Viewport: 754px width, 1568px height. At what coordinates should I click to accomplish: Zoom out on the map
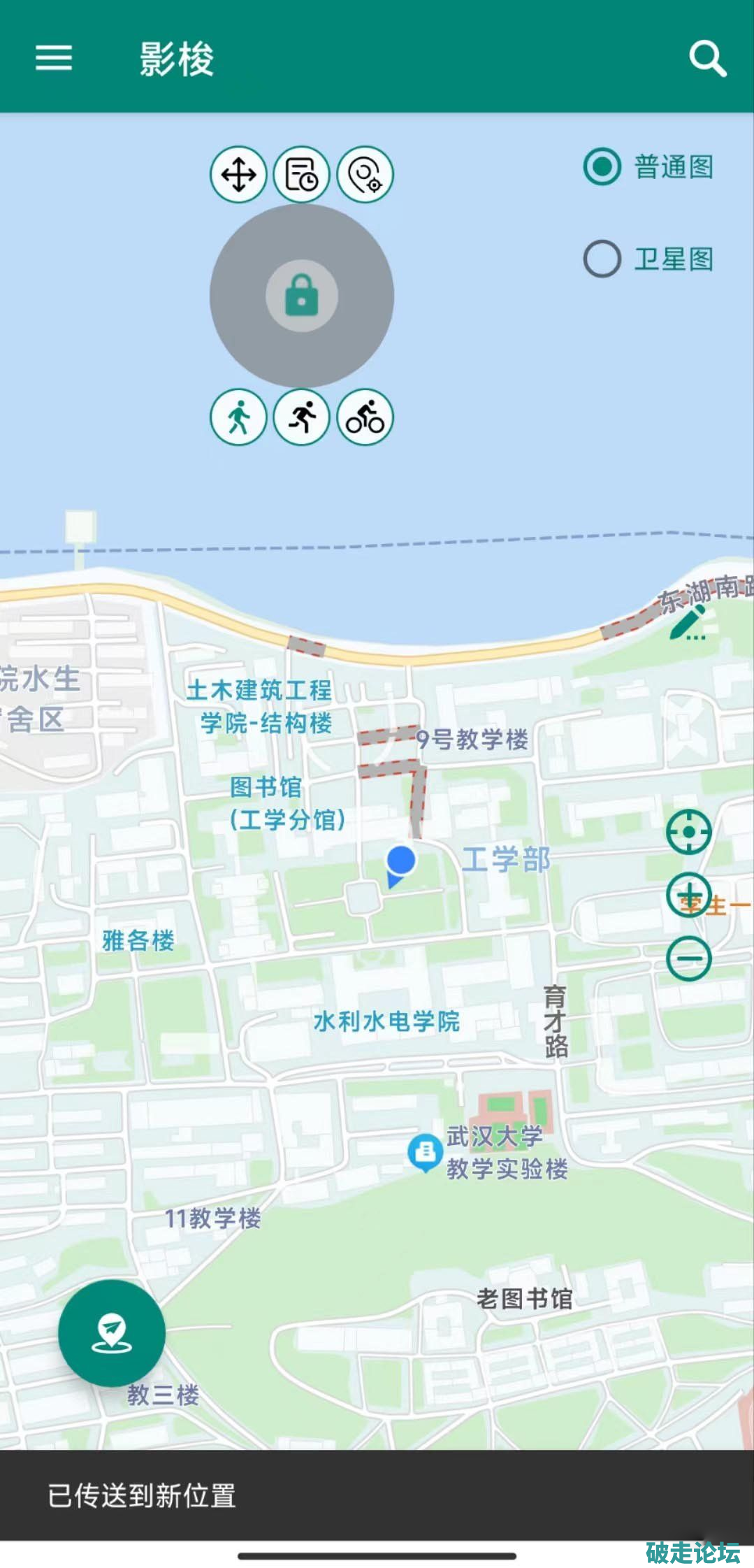(x=689, y=958)
